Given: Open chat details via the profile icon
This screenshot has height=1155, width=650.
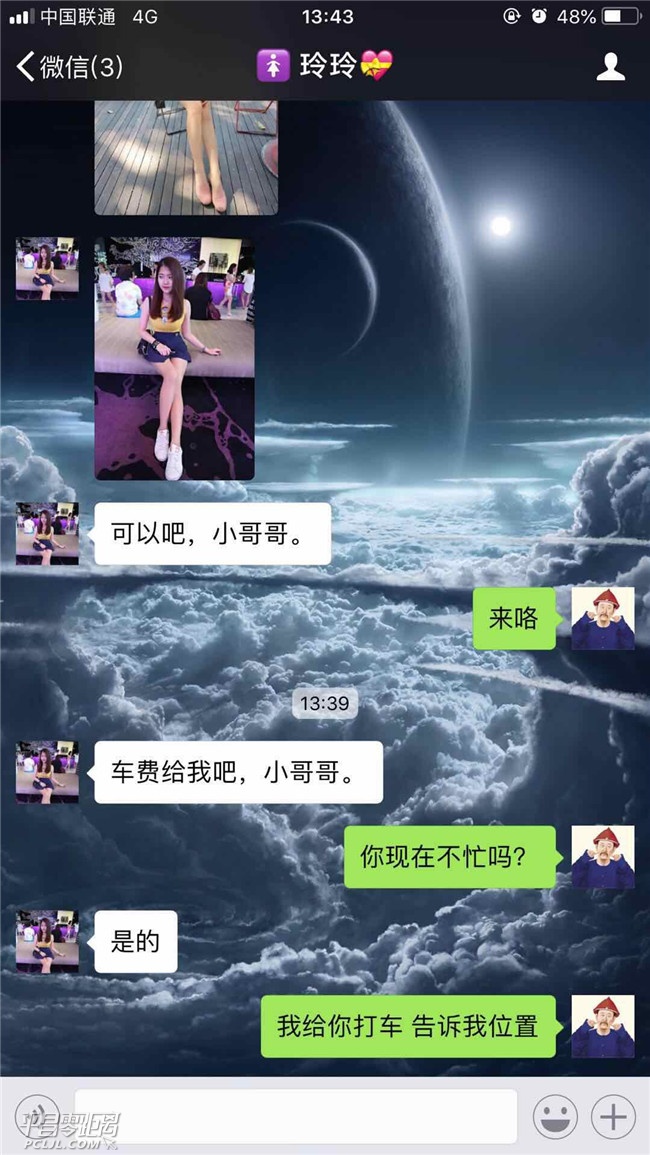Looking at the screenshot, I should [610, 67].
